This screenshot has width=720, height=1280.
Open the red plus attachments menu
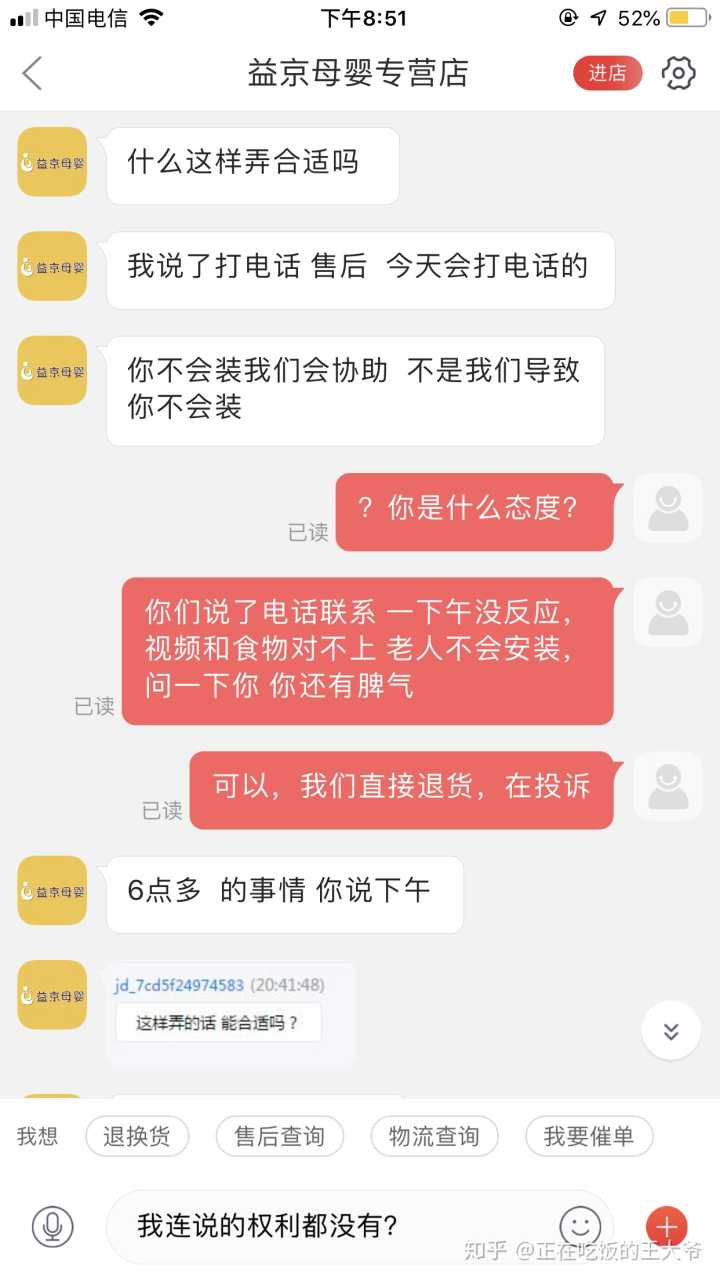pyautogui.click(x=666, y=1226)
